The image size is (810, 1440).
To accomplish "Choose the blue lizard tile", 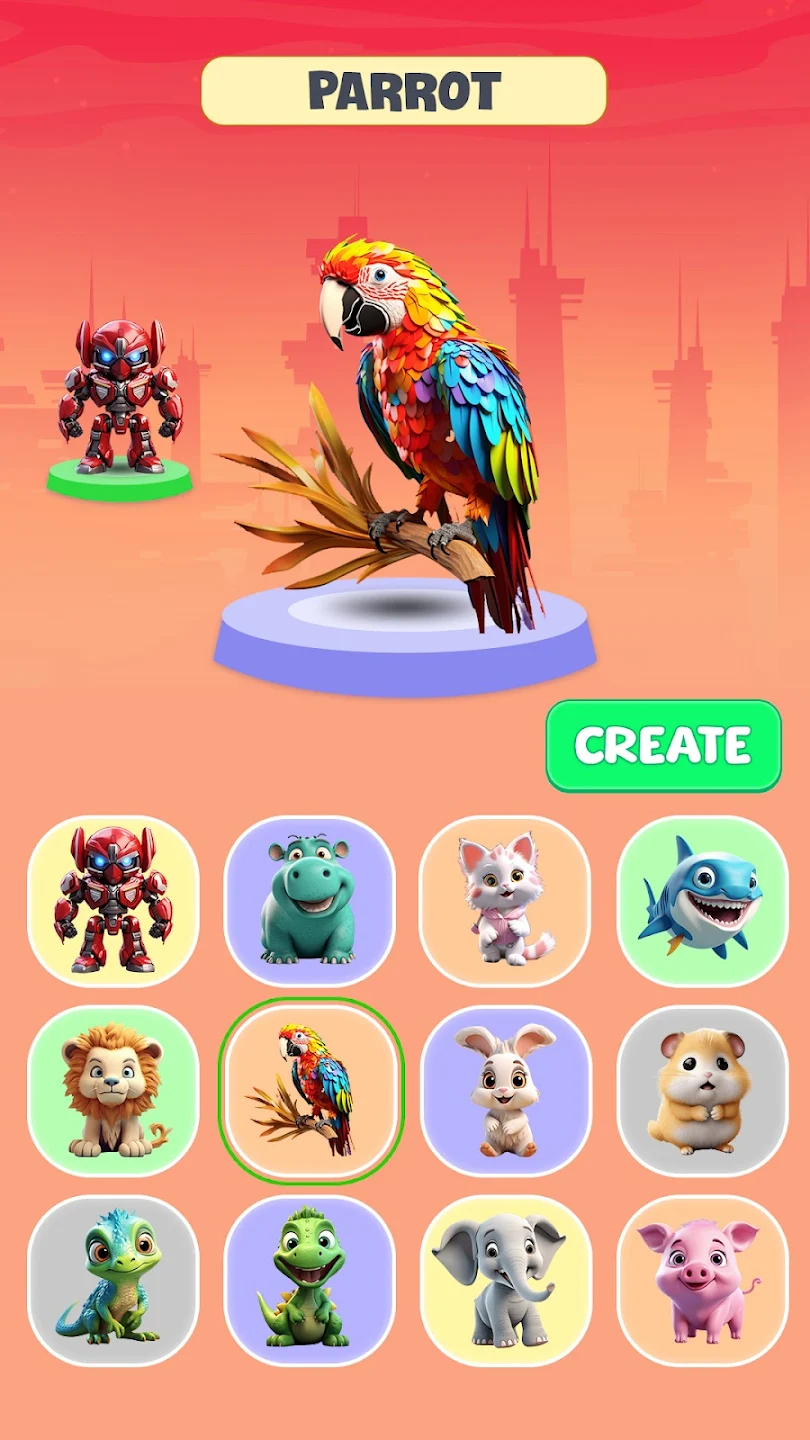I will point(113,1281).
